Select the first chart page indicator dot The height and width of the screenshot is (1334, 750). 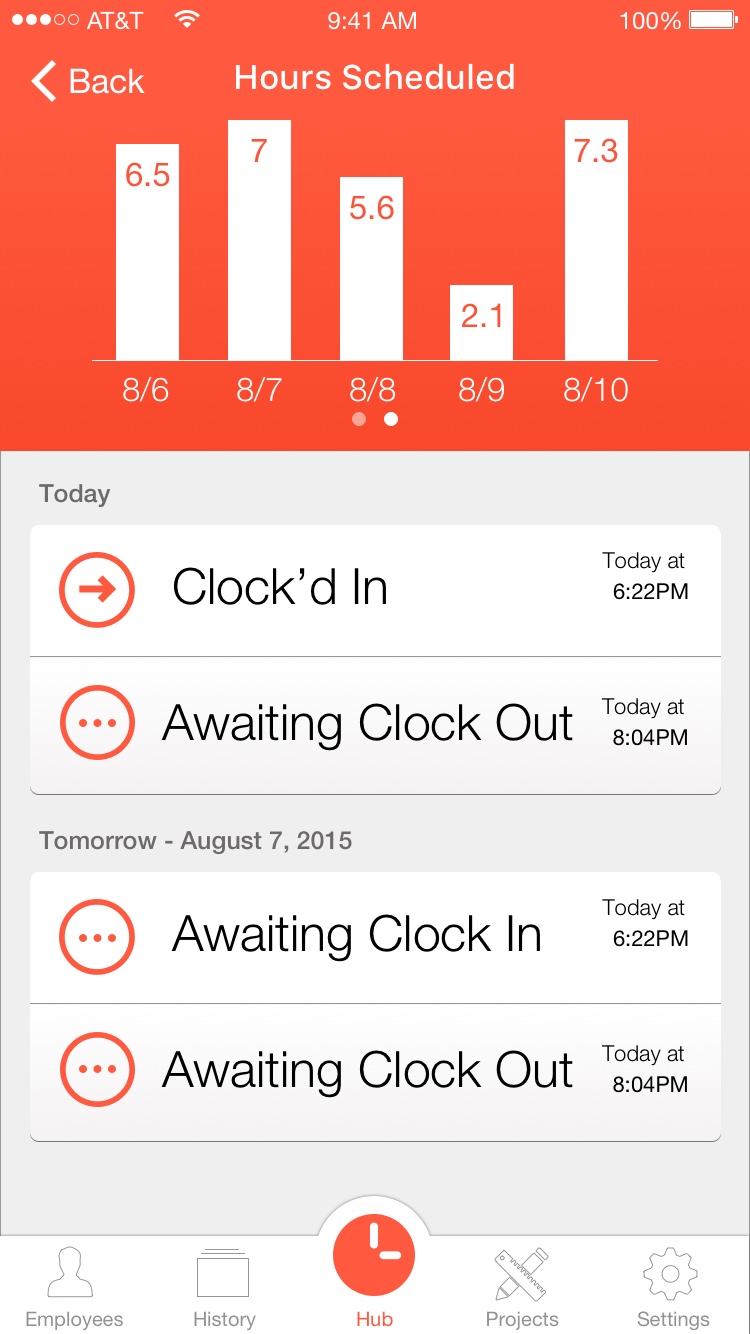(x=359, y=419)
